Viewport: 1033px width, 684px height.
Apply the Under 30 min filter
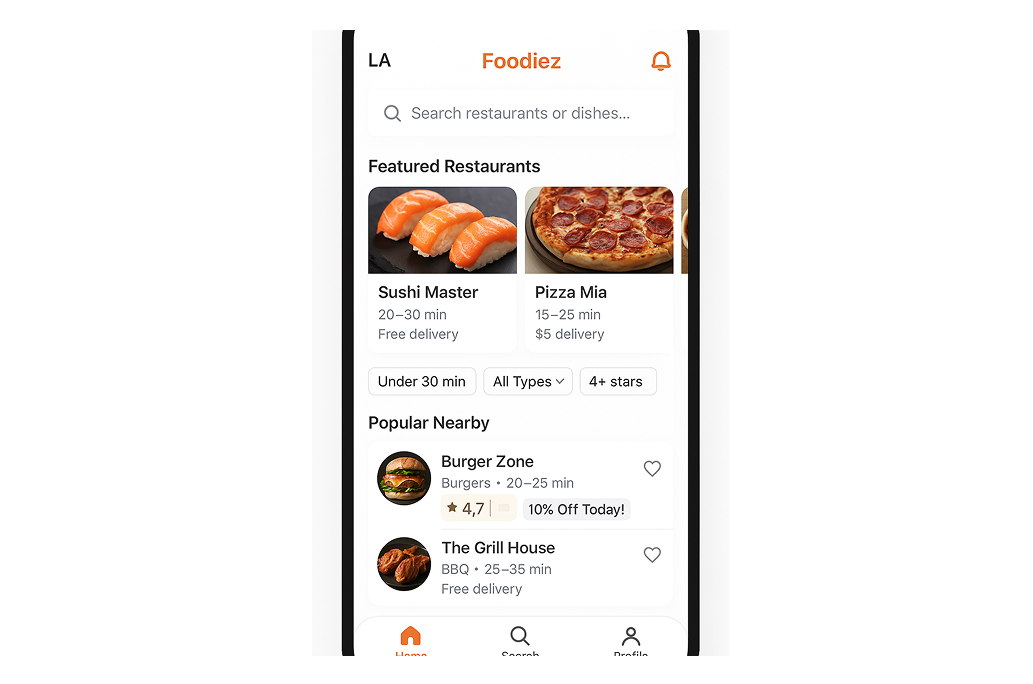(422, 382)
